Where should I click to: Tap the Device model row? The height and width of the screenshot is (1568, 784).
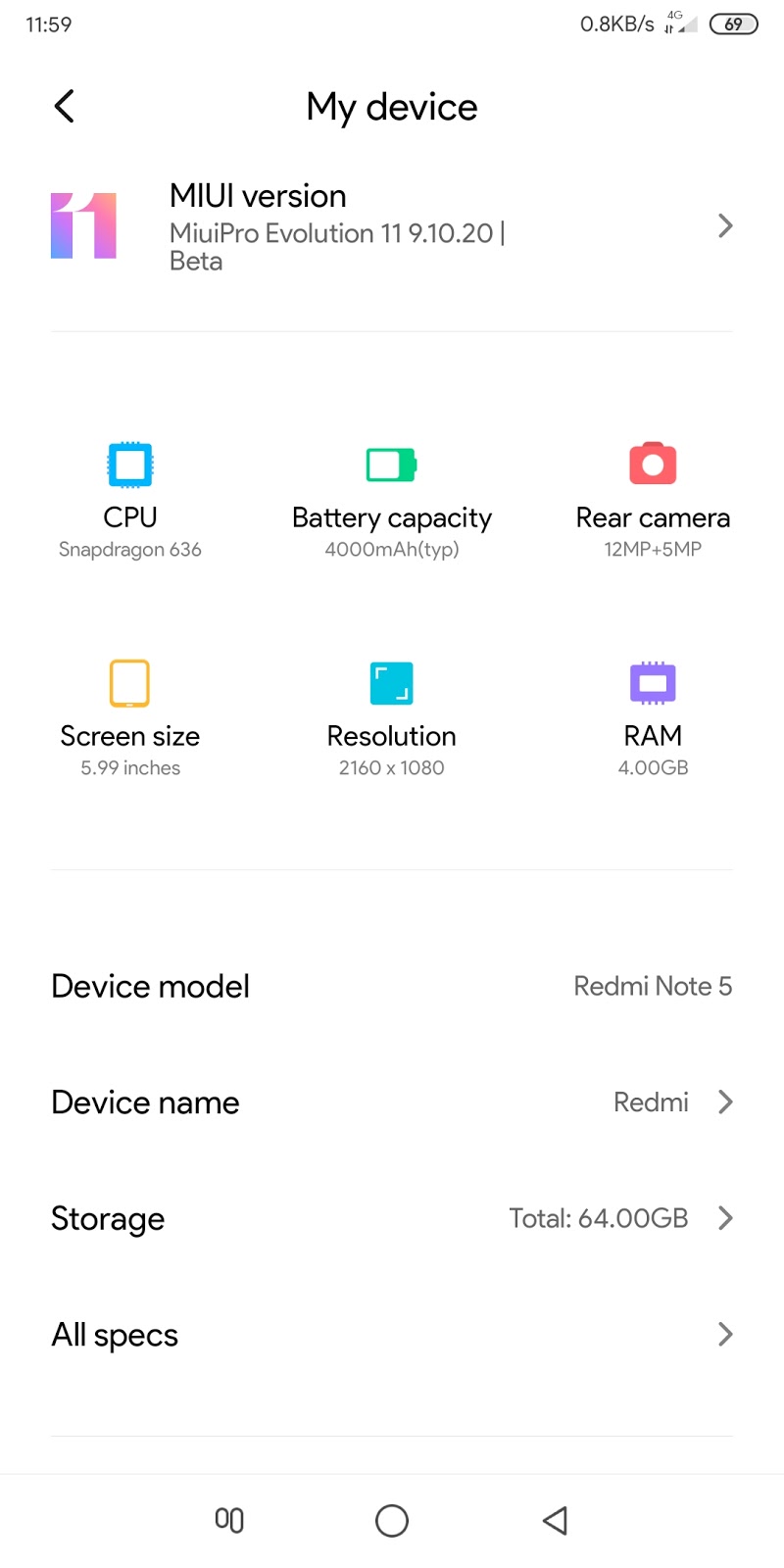(x=392, y=986)
